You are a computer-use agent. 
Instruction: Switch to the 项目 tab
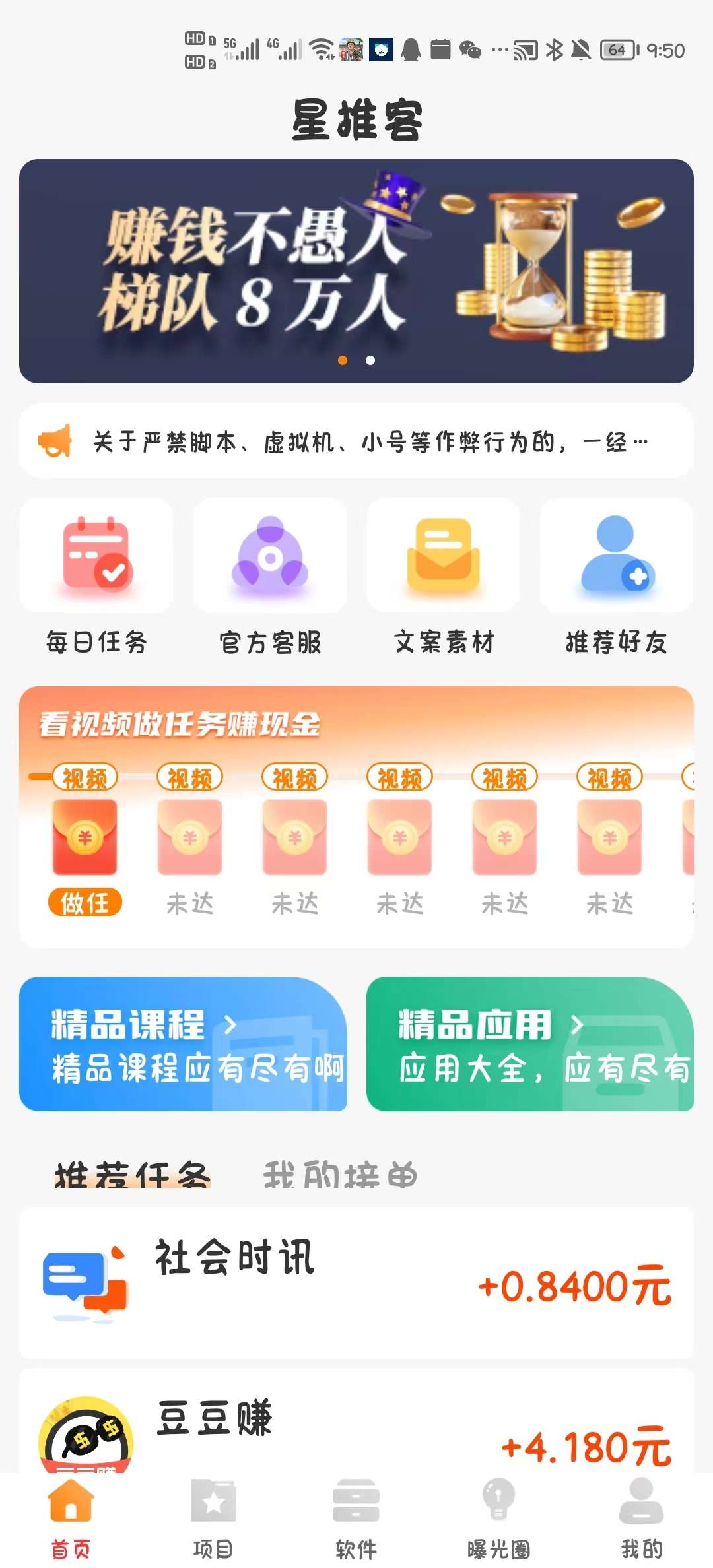(x=213, y=1519)
